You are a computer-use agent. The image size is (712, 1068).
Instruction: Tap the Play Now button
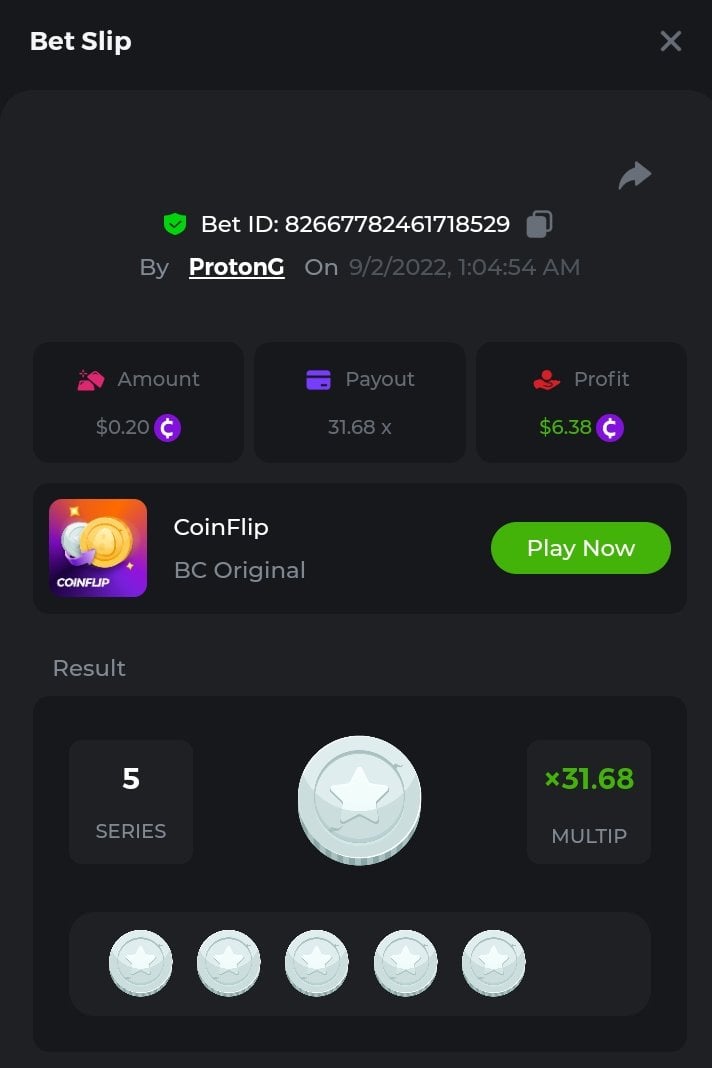[580, 548]
